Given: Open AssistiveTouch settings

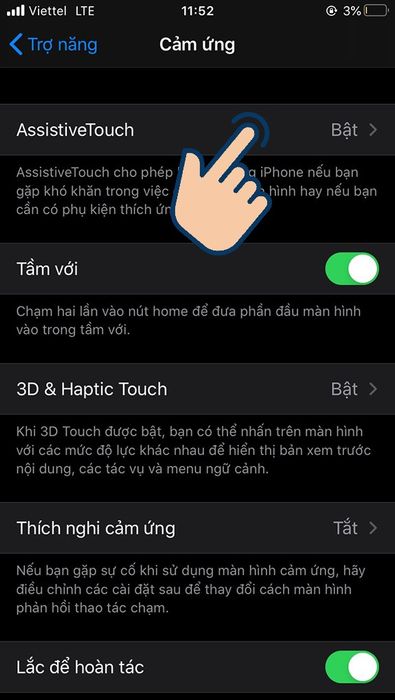Looking at the screenshot, I should (197, 130).
